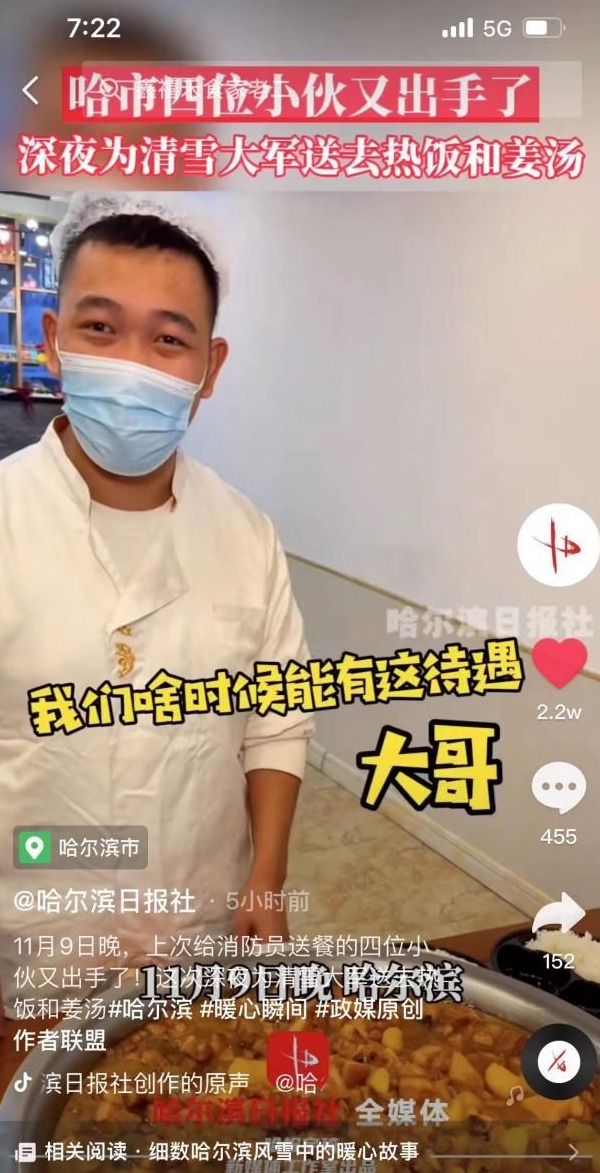The width and height of the screenshot is (600, 1173).
Task: Open the #哈尔滨 hashtag
Action: [x=150, y=1008]
